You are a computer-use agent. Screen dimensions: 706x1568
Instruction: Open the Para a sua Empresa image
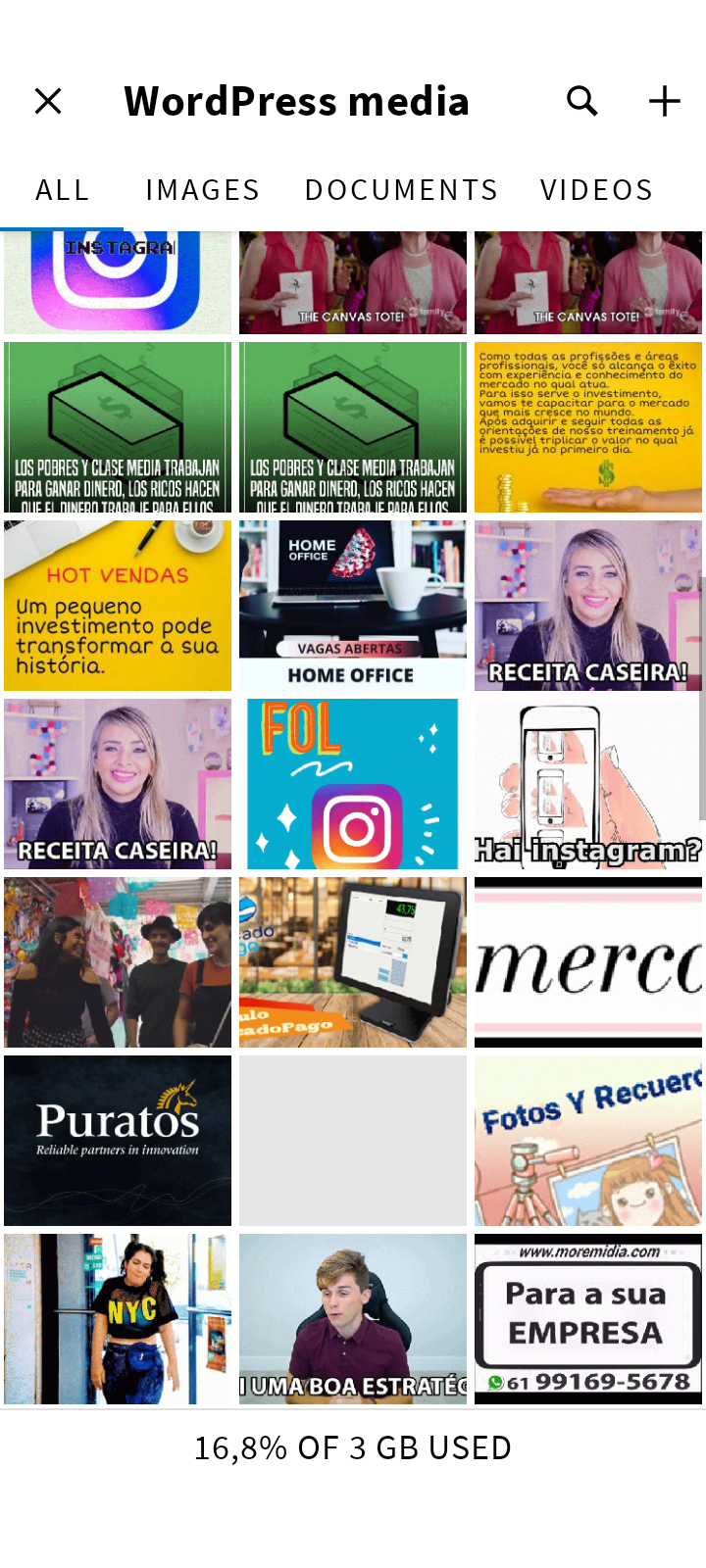[588, 1319]
